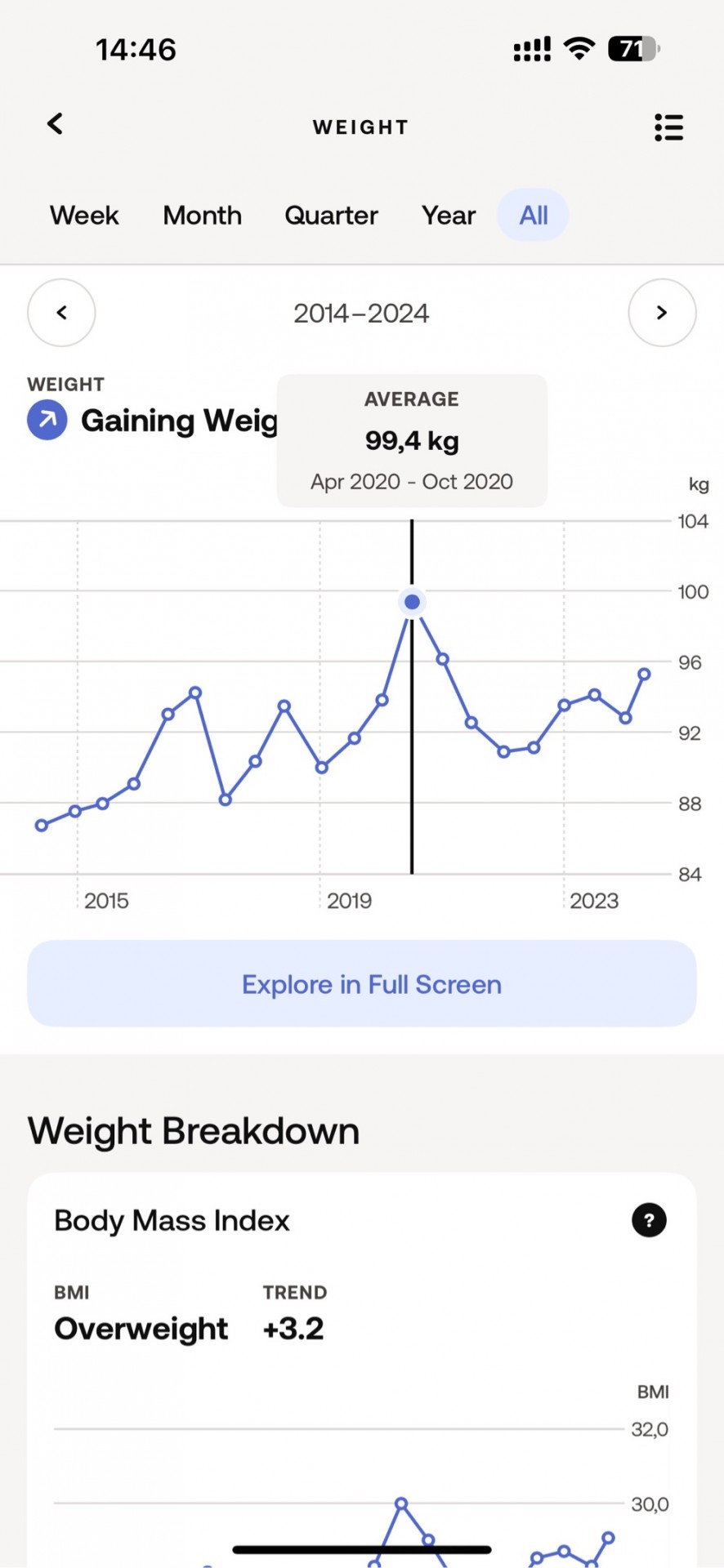Select the Month range
This screenshot has width=724, height=1568.
click(202, 216)
